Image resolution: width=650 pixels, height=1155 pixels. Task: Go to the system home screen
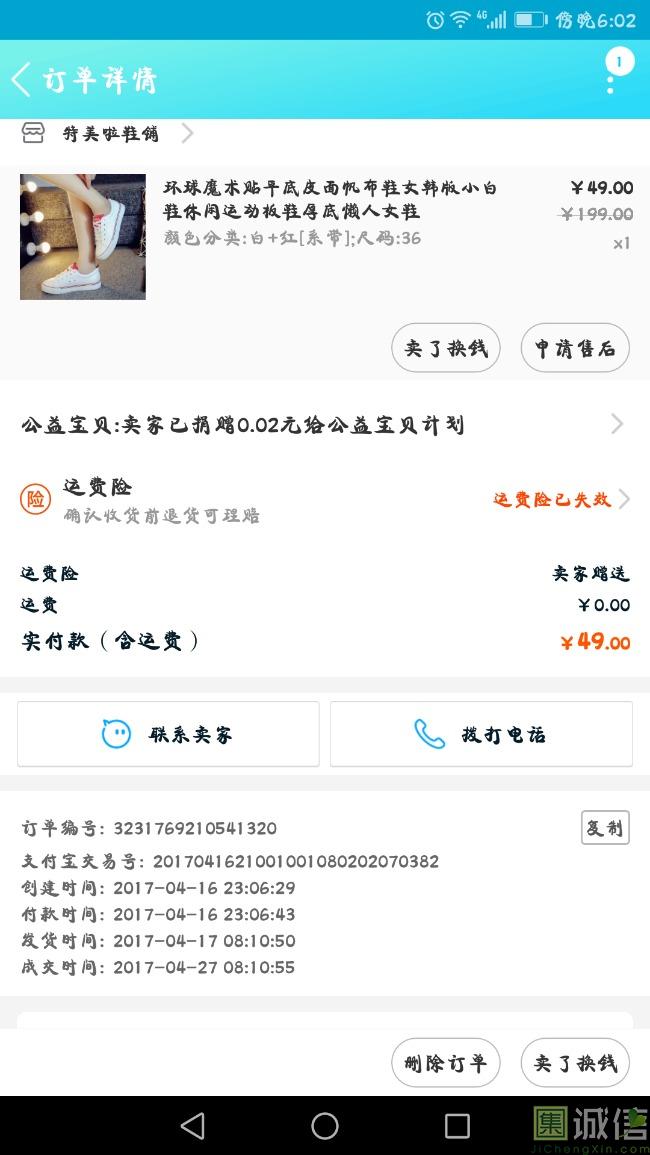click(325, 1126)
